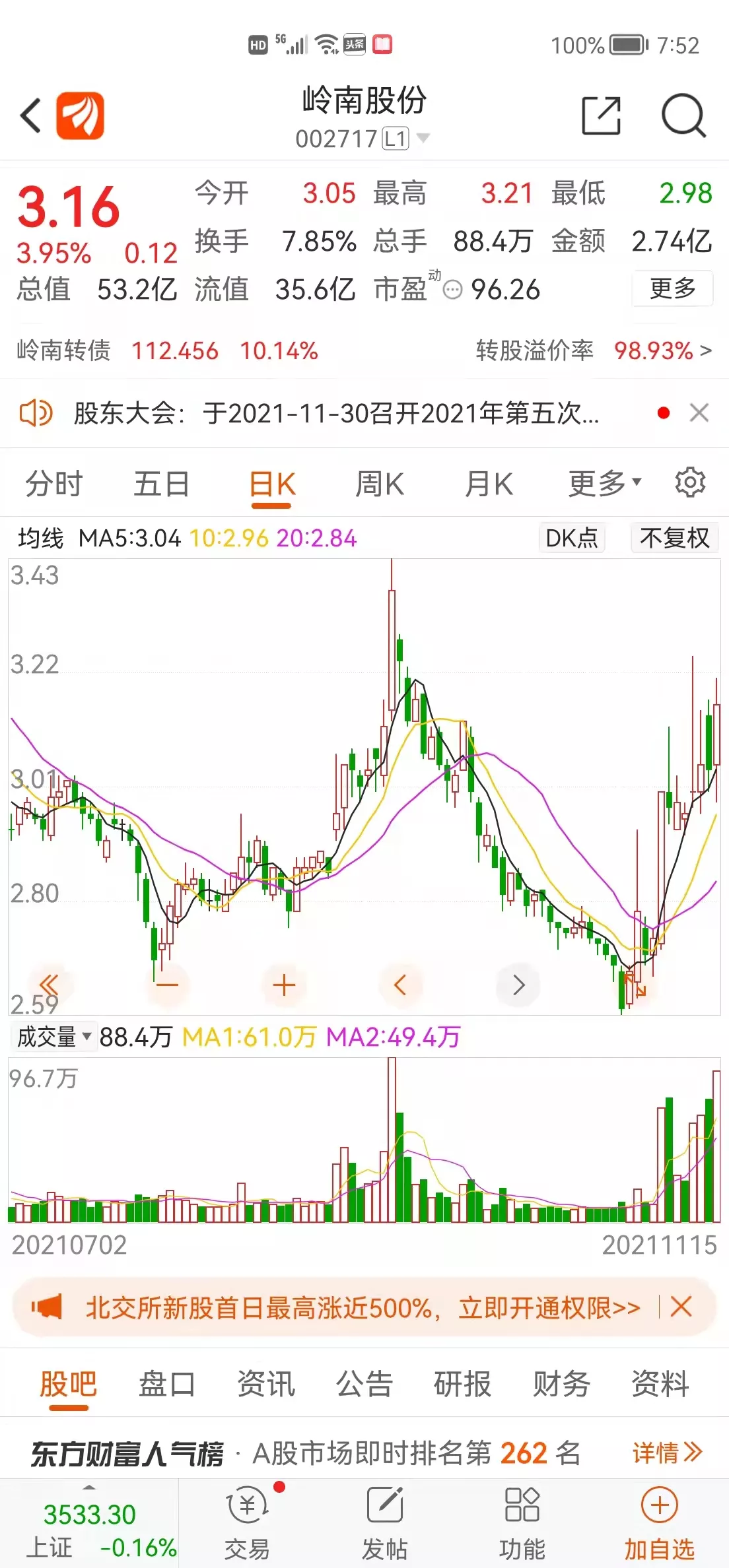This screenshot has width=729, height=1568.
Task: Change the 不复权 adjustment setting
Action: click(x=674, y=538)
